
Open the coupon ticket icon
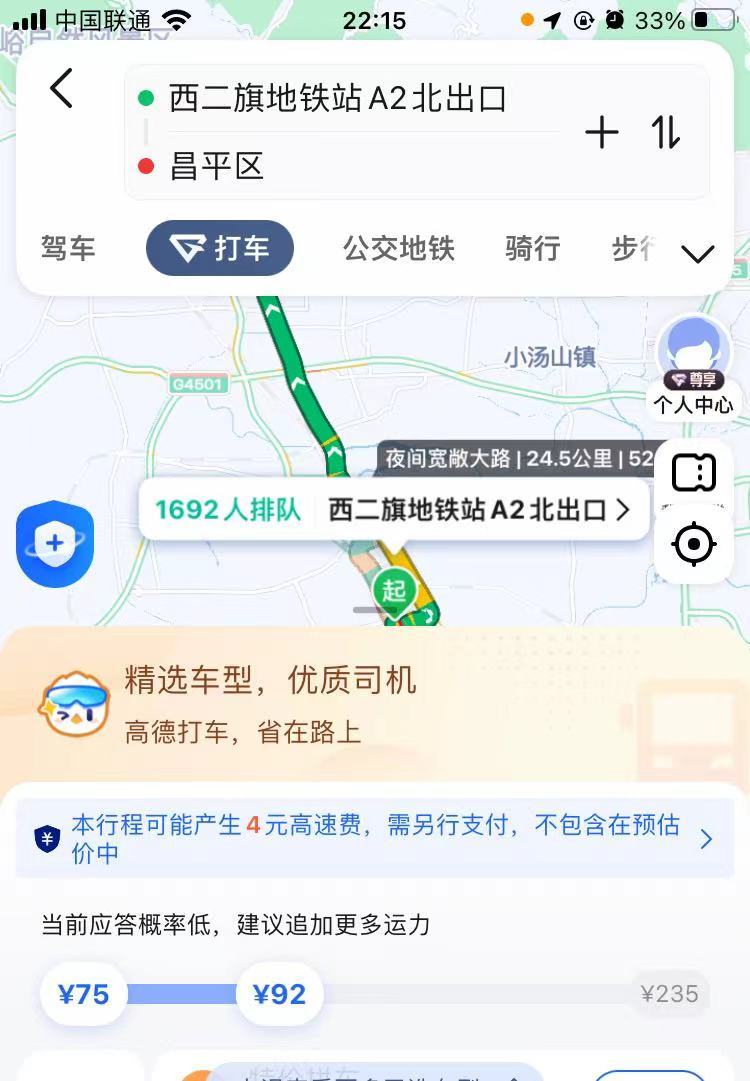693,473
